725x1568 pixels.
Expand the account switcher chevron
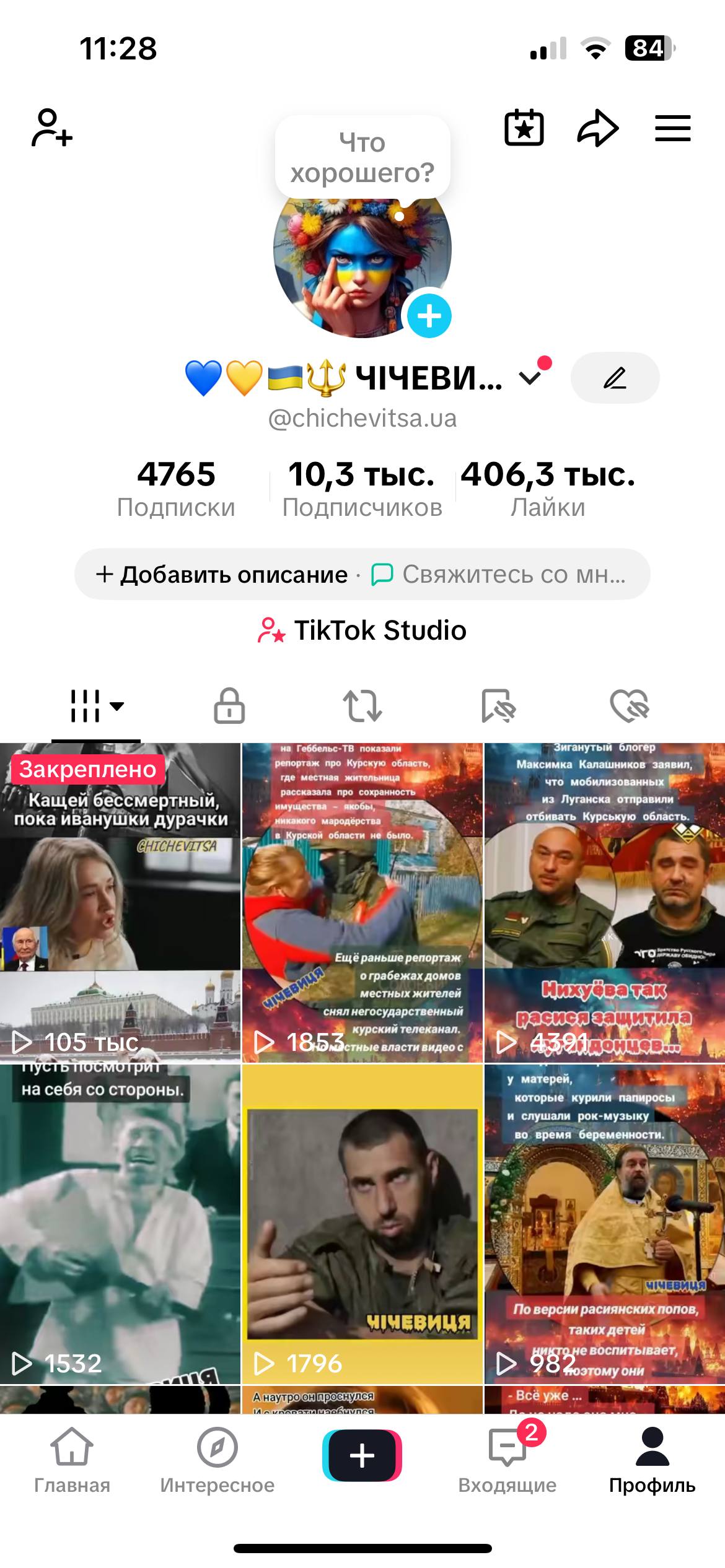point(530,377)
